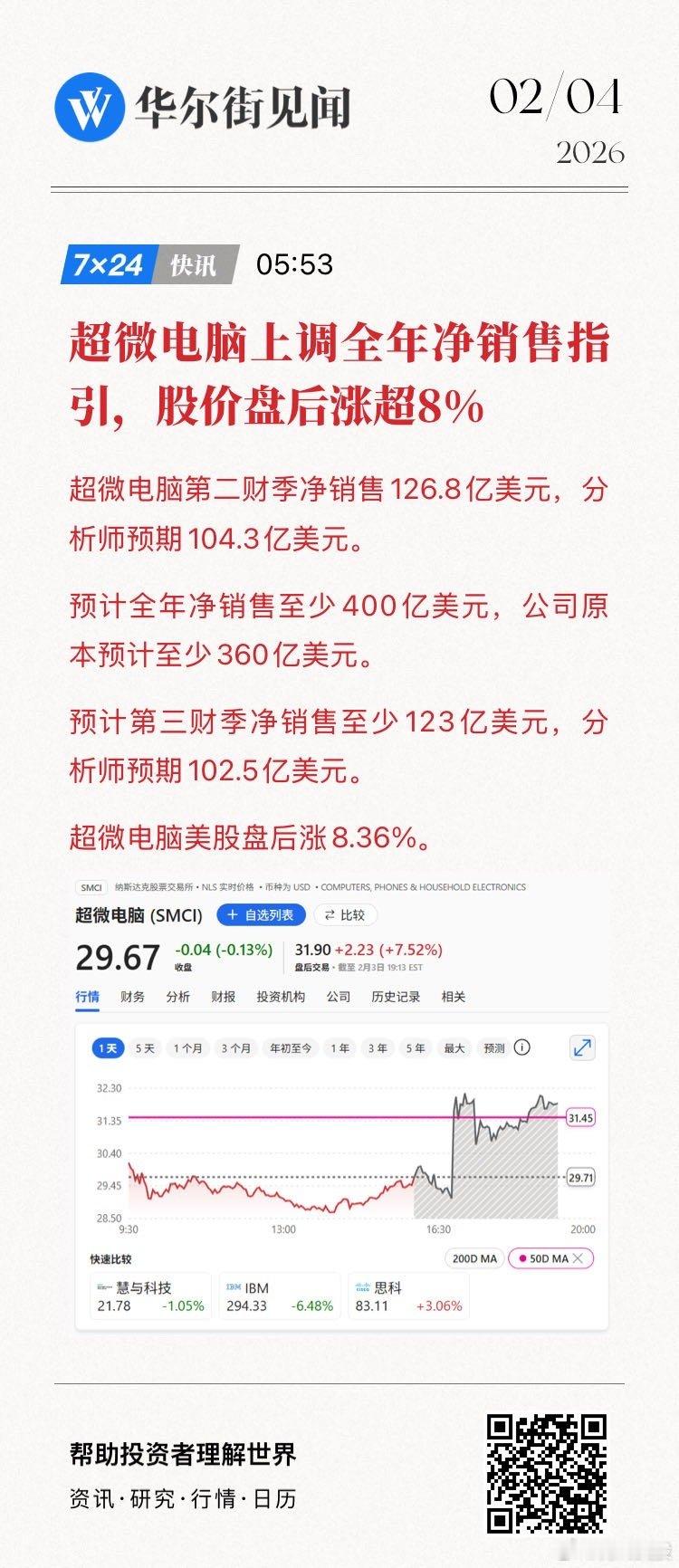Click the 思科 Cisco logo icon
Image resolution: width=679 pixels, height=1568 pixels.
[362, 1286]
